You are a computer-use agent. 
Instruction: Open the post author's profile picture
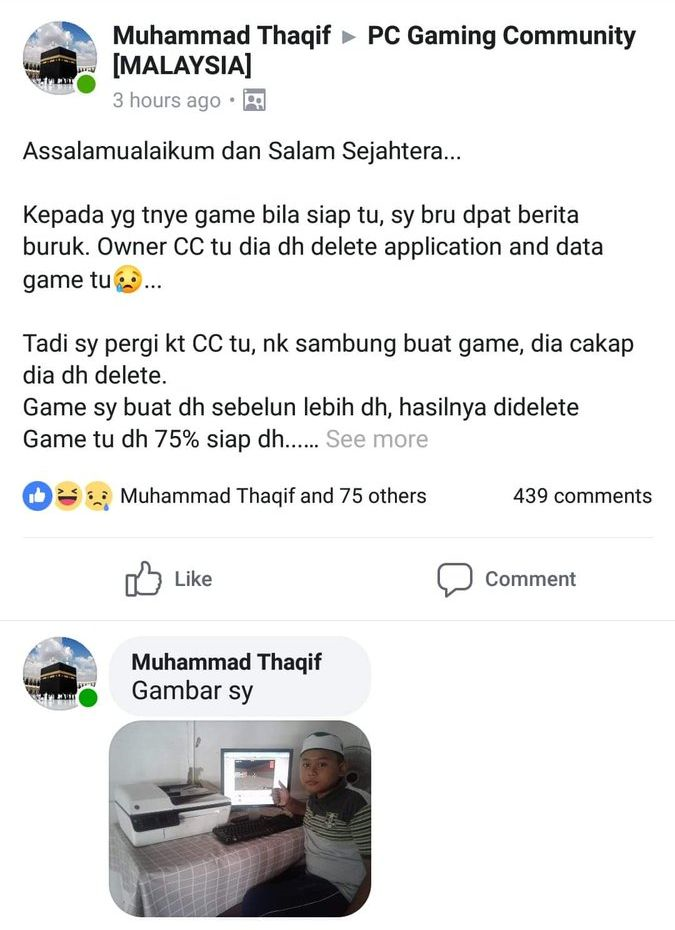59,58
